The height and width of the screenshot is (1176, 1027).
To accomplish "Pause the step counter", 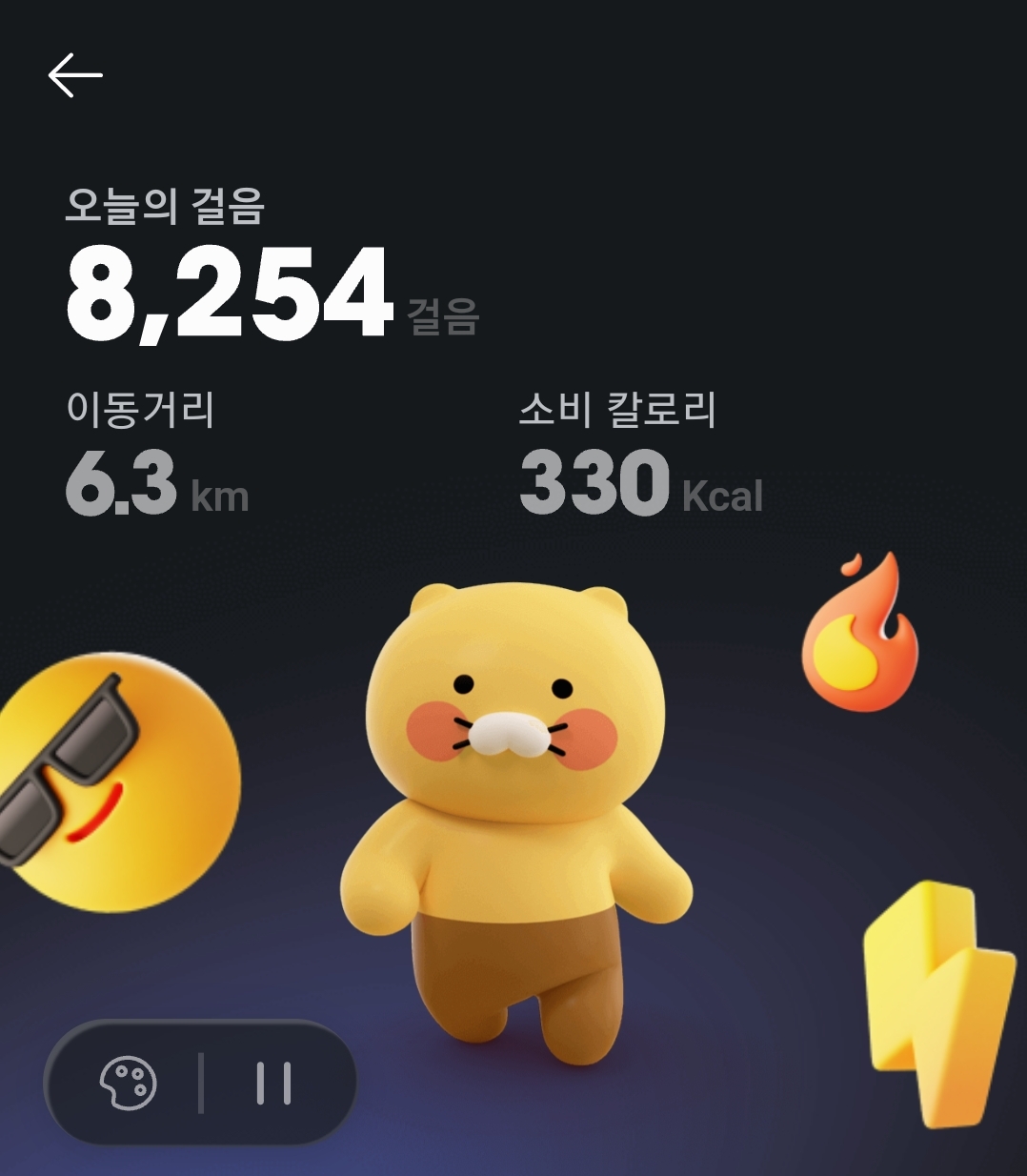I will (x=273, y=1083).
